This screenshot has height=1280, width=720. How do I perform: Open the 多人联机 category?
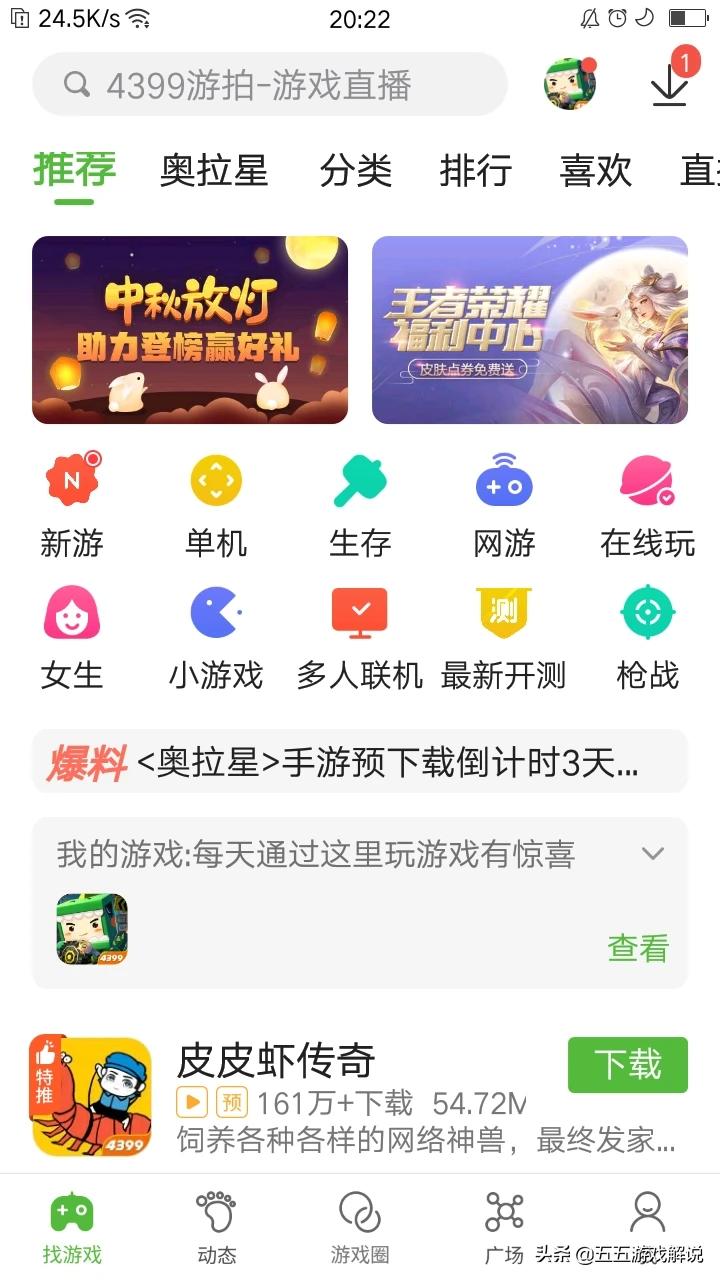pyautogui.click(x=360, y=637)
